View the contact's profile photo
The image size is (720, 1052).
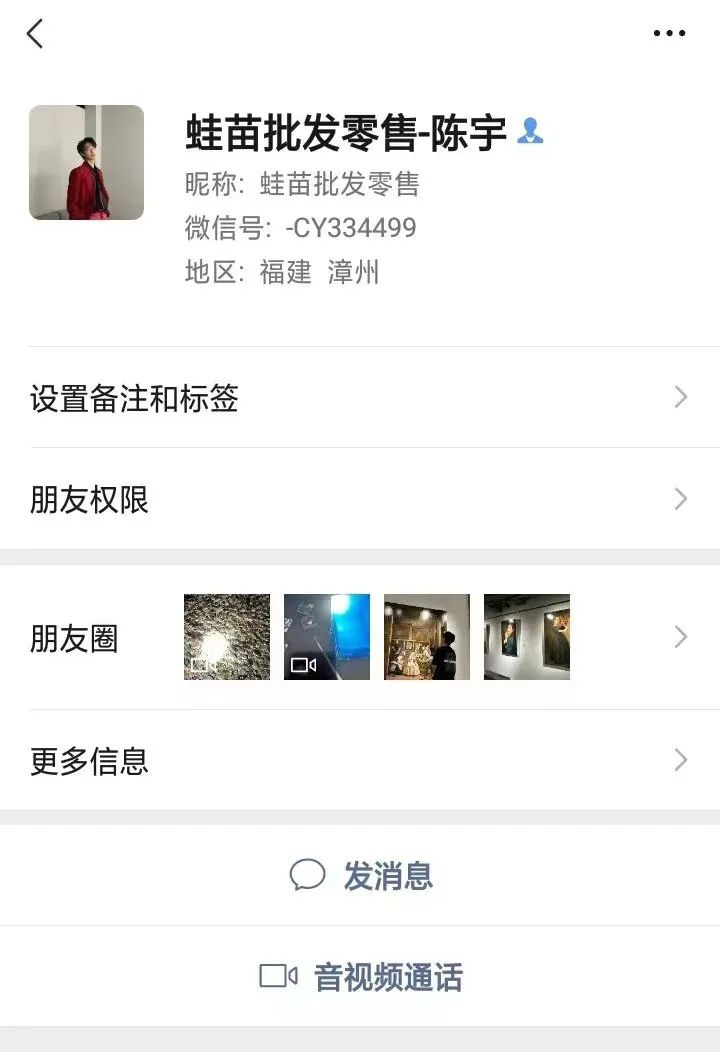pyautogui.click(x=86, y=162)
